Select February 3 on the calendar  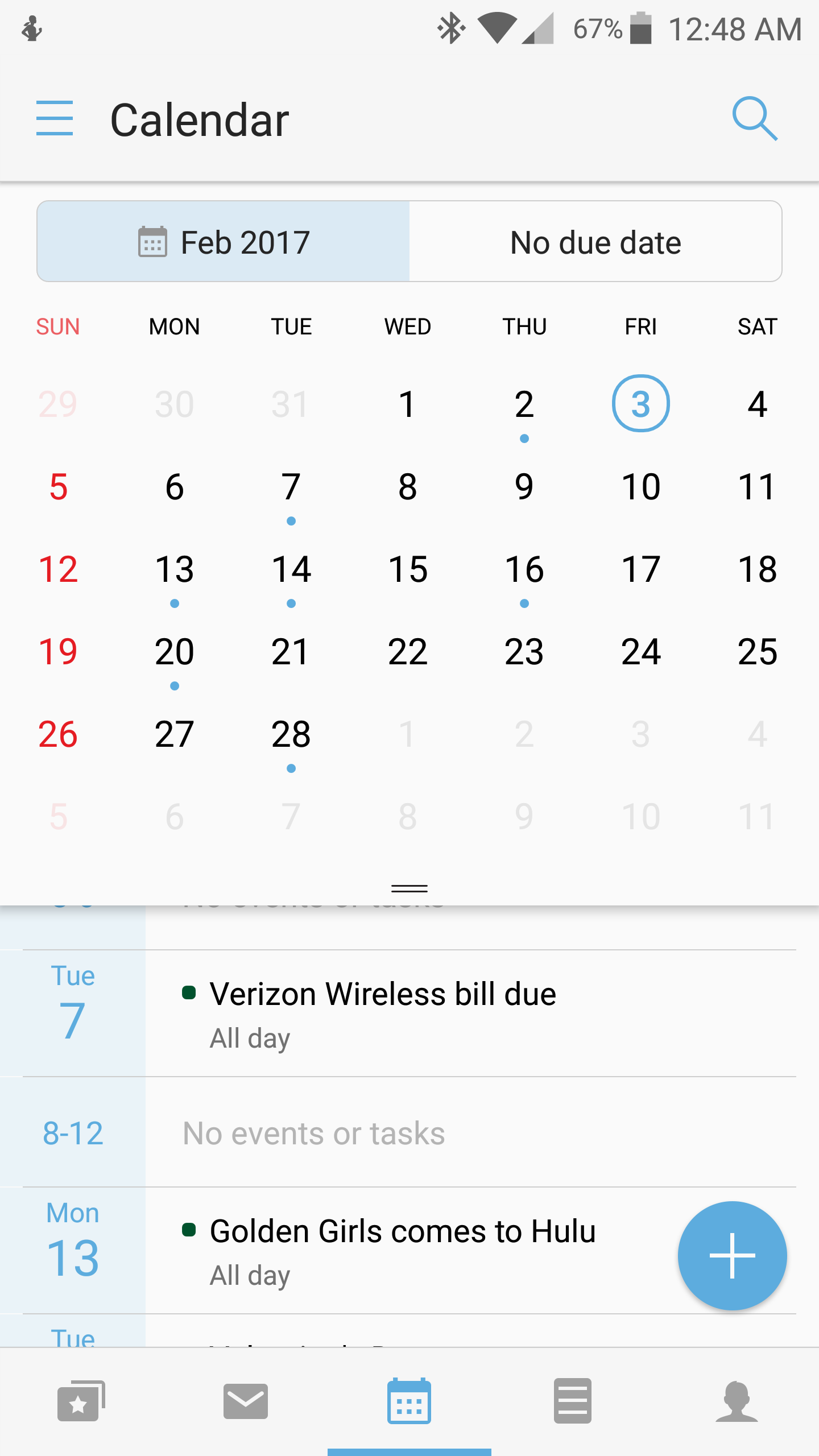click(640, 404)
